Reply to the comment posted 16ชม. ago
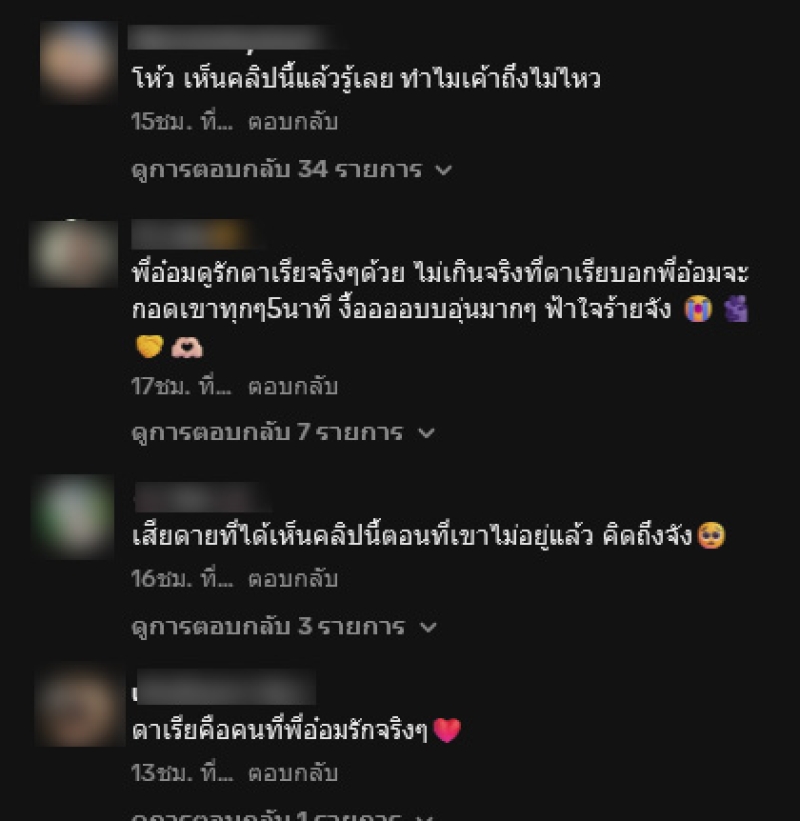This screenshot has height=821, width=800. click(293, 579)
